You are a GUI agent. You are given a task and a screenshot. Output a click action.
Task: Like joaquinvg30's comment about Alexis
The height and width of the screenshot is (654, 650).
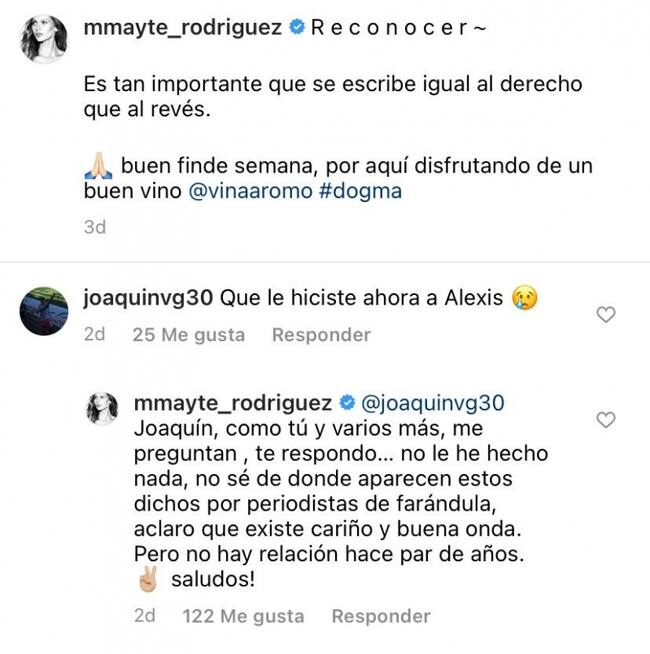point(605,315)
